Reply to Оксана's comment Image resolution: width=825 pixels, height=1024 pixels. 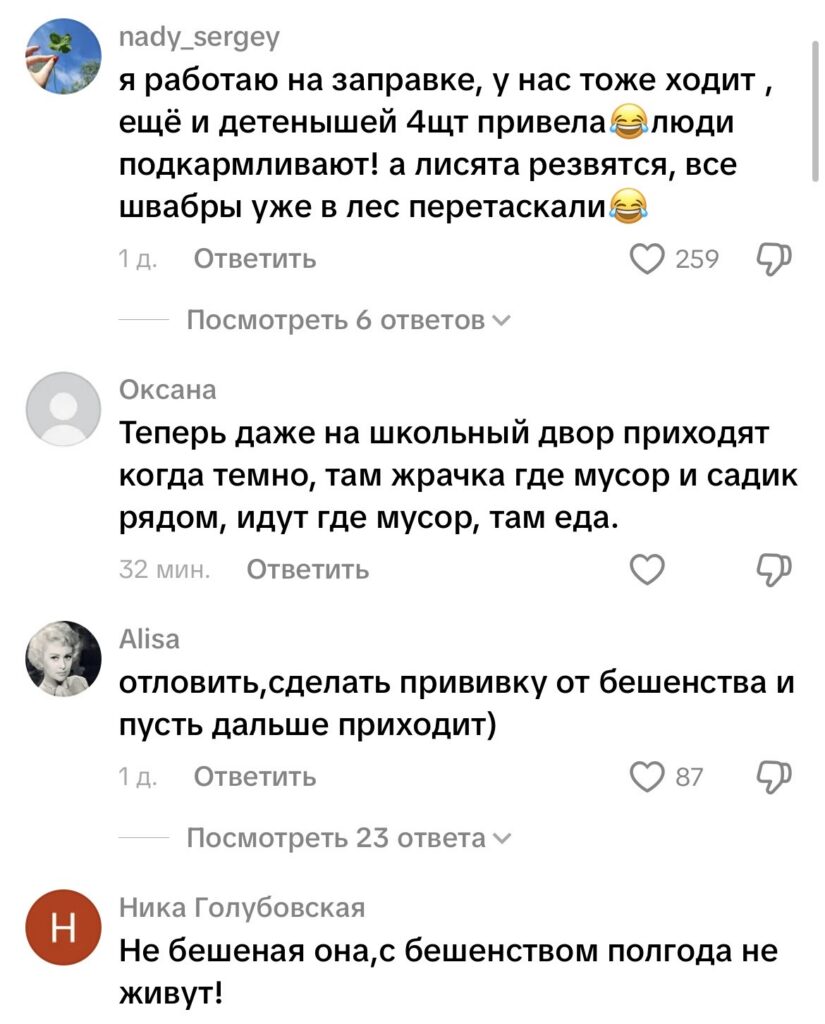click(x=307, y=570)
